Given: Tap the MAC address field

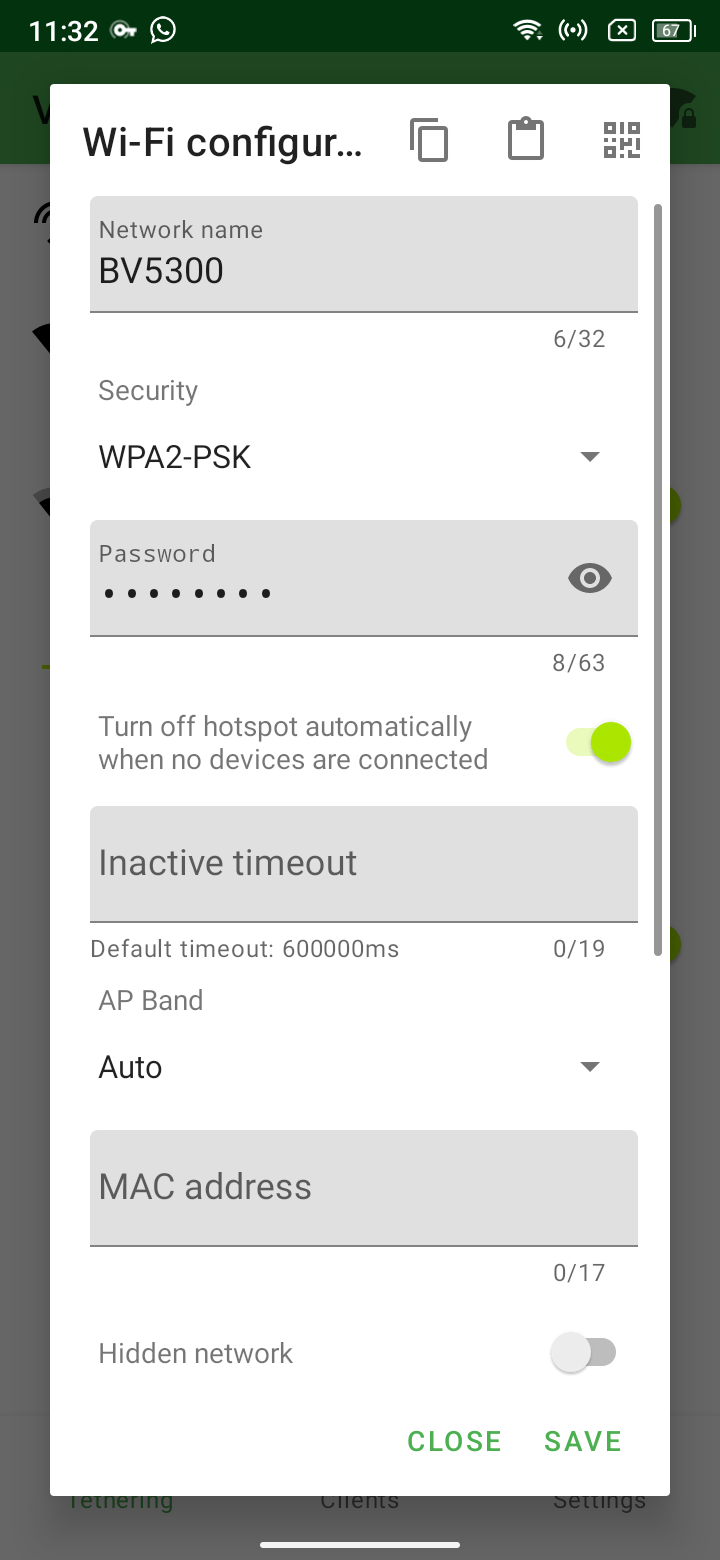Looking at the screenshot, I should tap(364, 1188).
